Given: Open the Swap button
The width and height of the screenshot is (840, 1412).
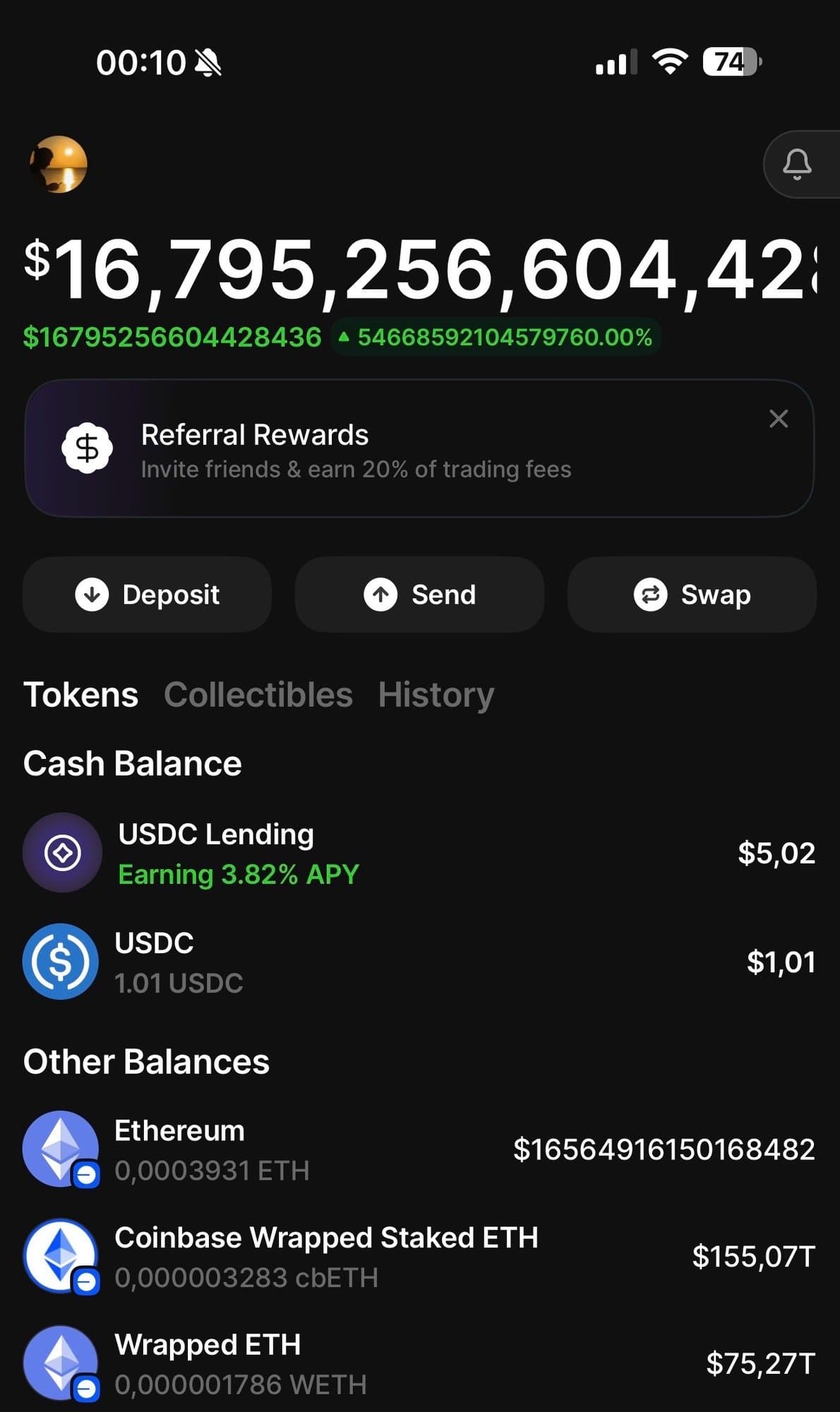Looking at the screenshot, I should 692,594.
